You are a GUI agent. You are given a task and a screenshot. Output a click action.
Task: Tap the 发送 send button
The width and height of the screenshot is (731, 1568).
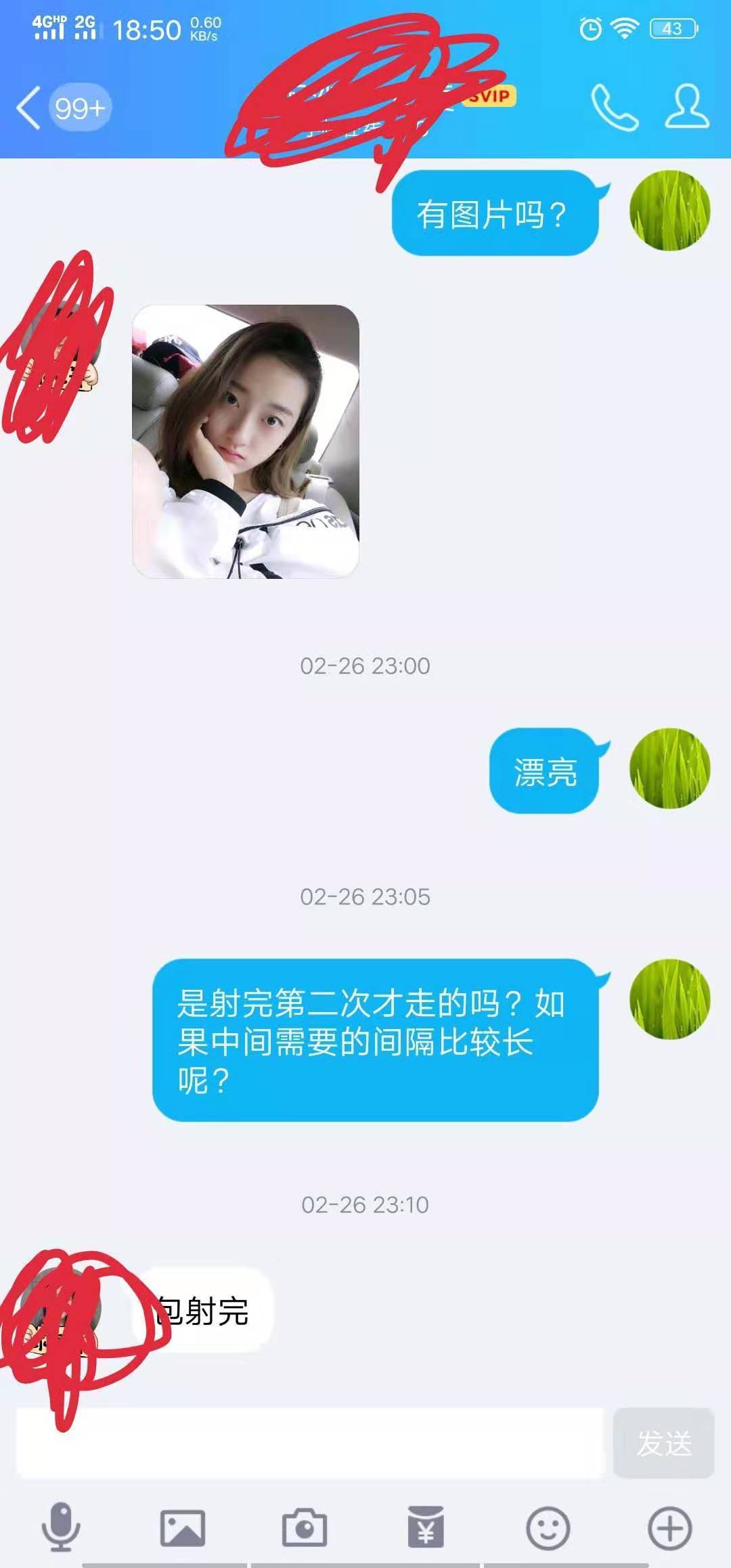pos(663,1443)
